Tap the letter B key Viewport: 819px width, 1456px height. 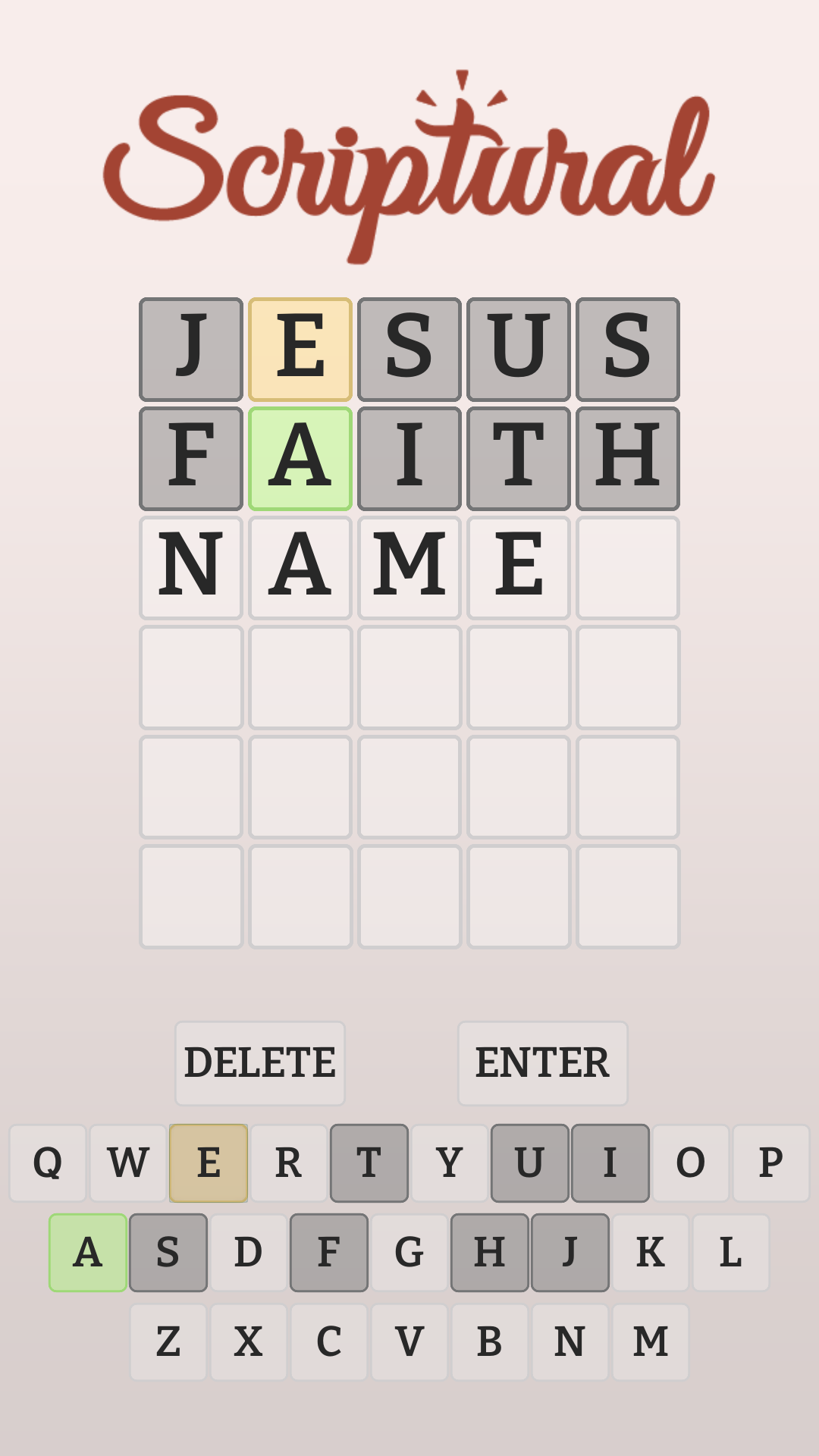[490, 1342]
